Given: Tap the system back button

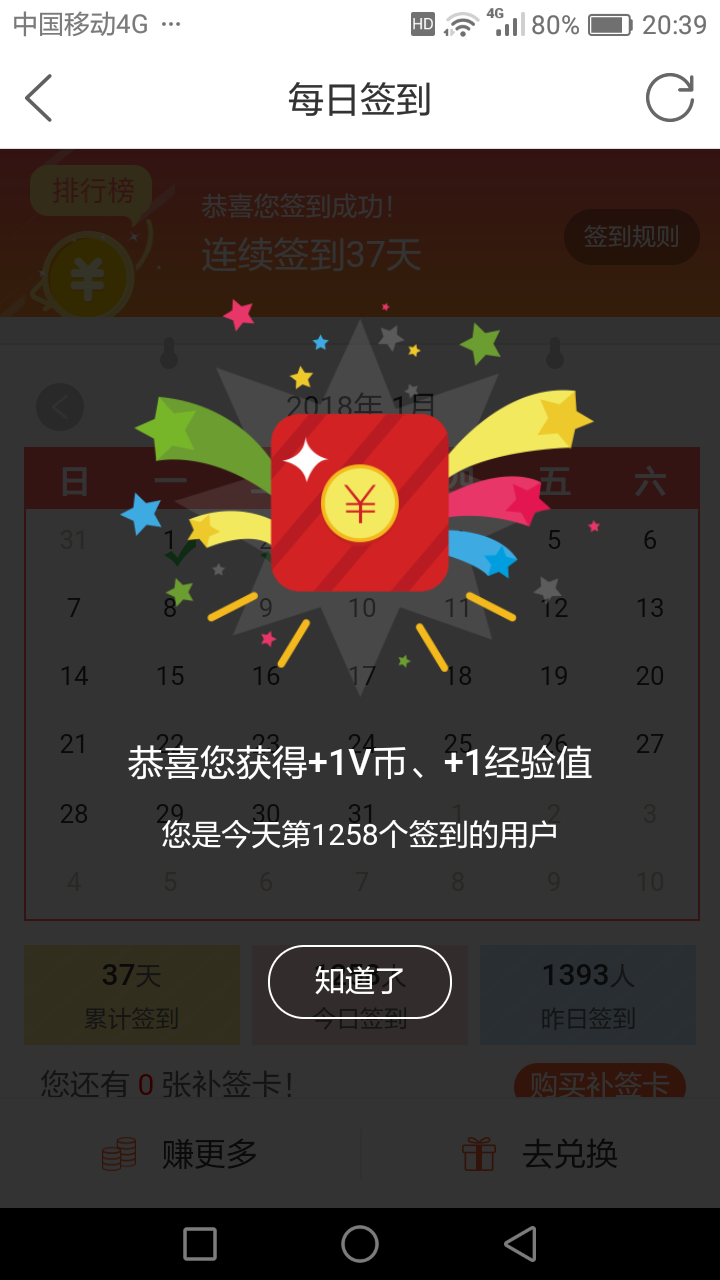Looking at the screenshot, I should point(520,1244).
